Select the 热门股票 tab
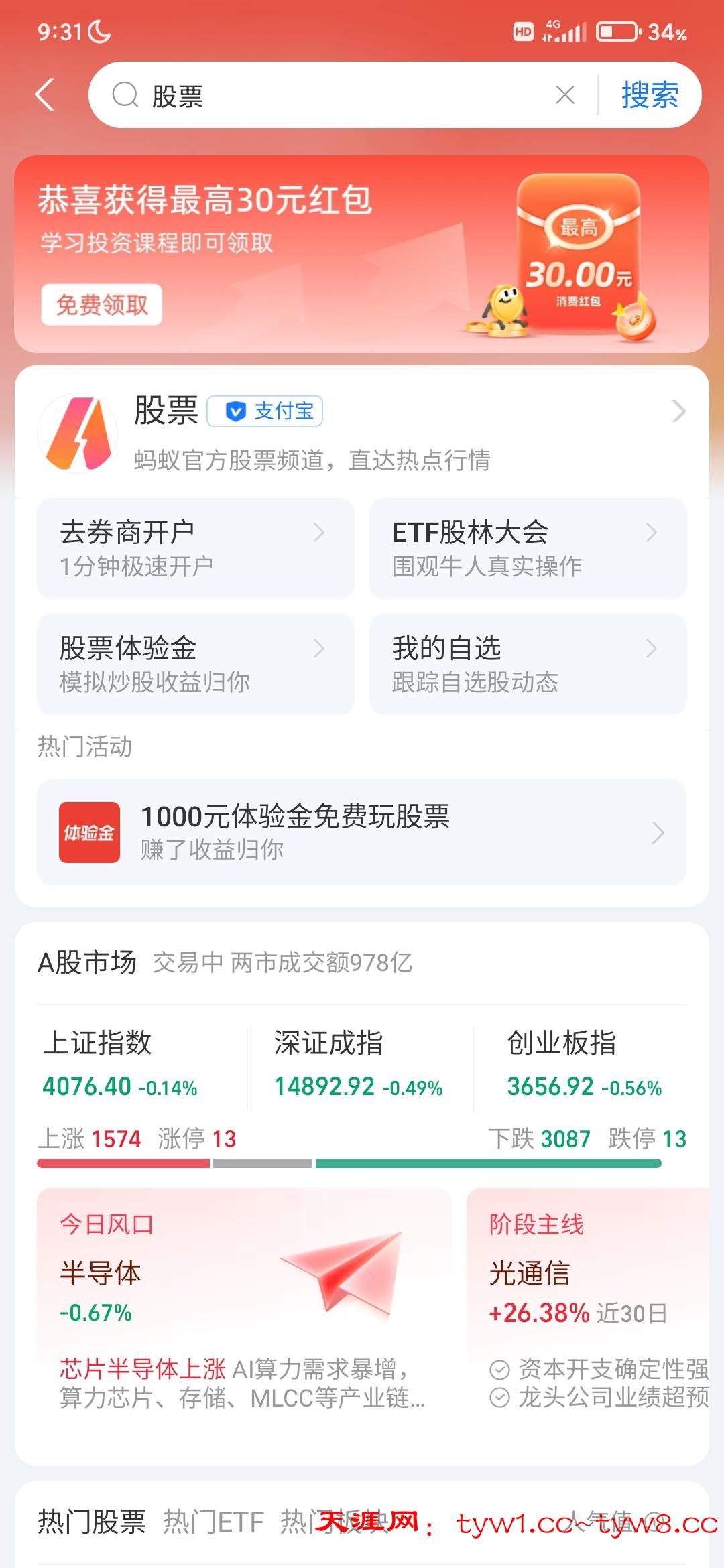This screenshot has width=724, height=1568. (x=92, y=1522)
